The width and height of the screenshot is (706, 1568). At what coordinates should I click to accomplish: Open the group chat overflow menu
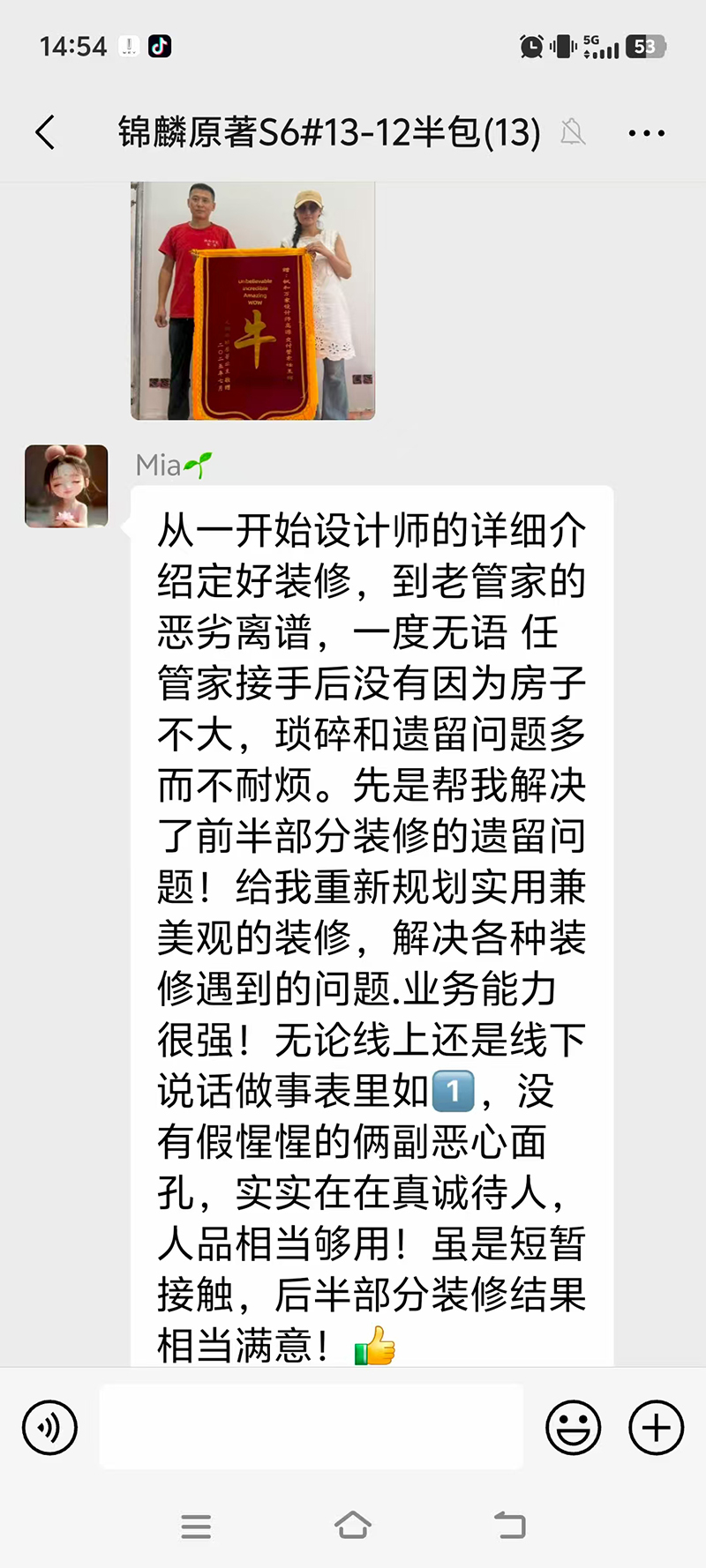point(646,133)
